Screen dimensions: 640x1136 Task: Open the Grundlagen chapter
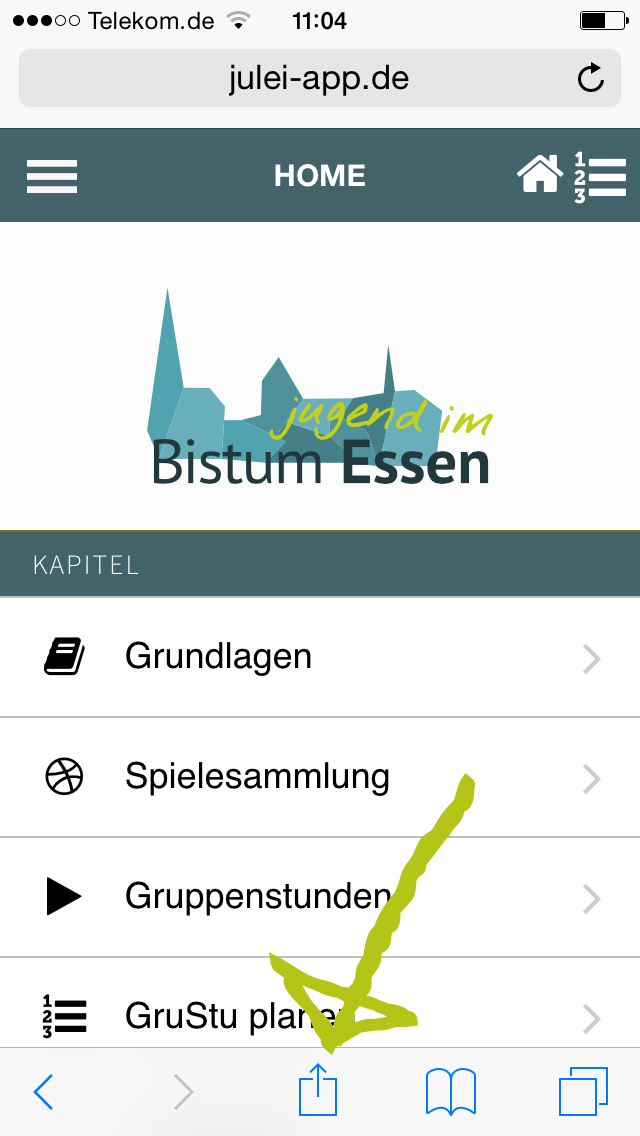(x=320, y=657)
